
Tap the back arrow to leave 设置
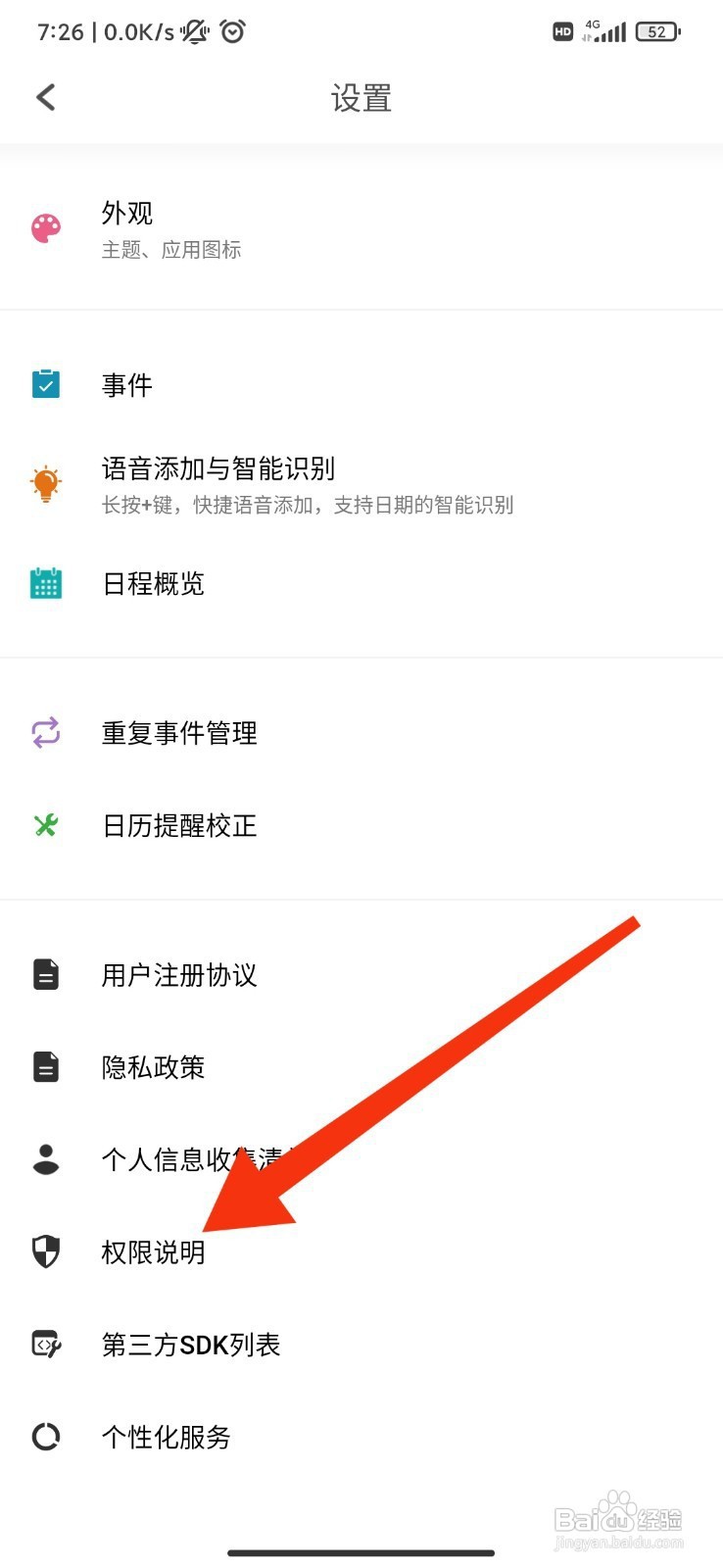tap(45, 97)
